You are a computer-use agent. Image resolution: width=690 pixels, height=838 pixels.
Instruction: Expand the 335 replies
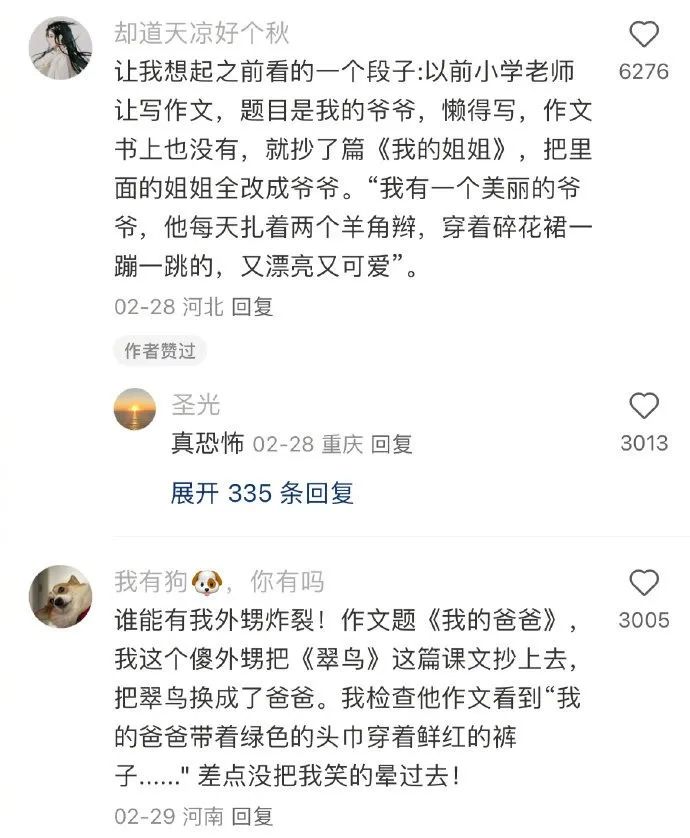(262, 493)
